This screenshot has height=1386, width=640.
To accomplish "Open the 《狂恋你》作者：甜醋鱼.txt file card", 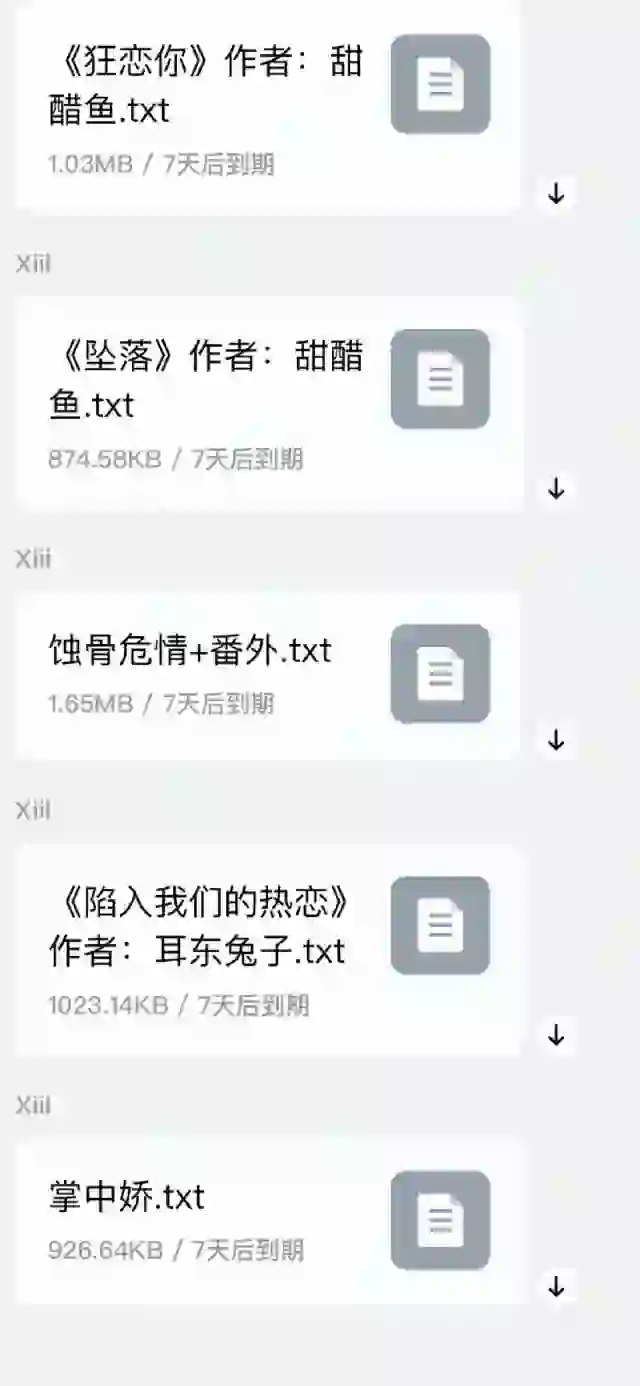I will coord(268,105).
